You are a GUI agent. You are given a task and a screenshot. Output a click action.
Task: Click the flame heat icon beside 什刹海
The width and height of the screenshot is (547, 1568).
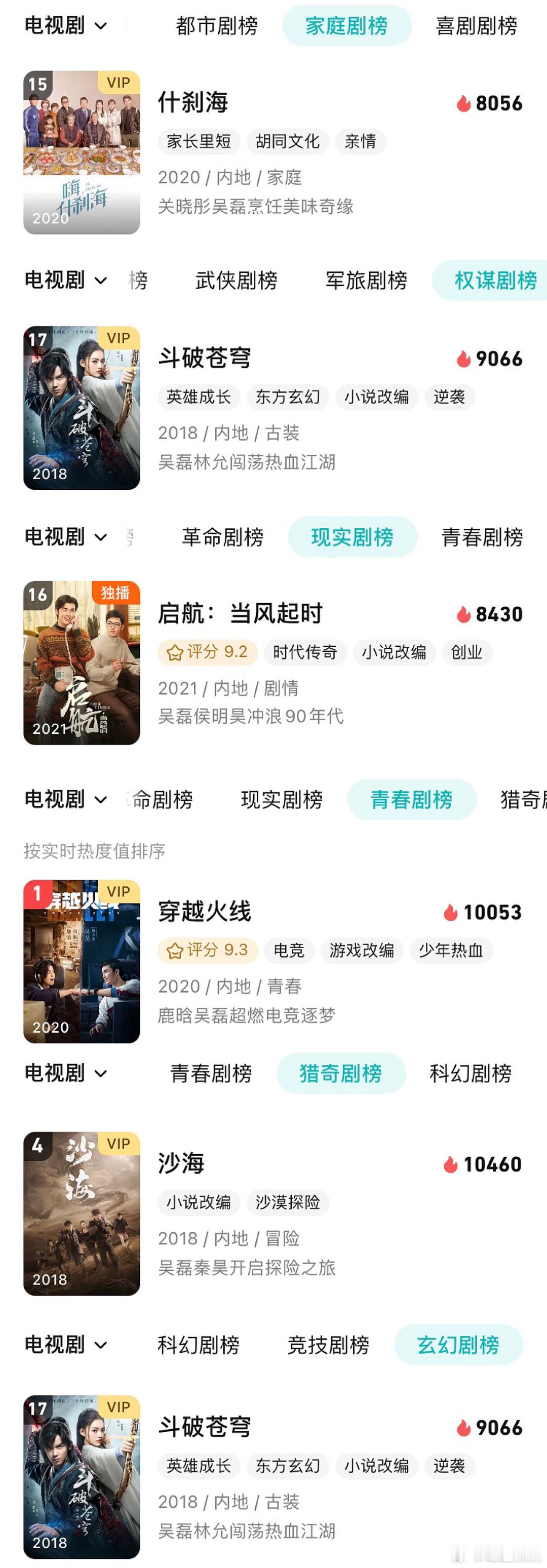[x=465, y=103]
